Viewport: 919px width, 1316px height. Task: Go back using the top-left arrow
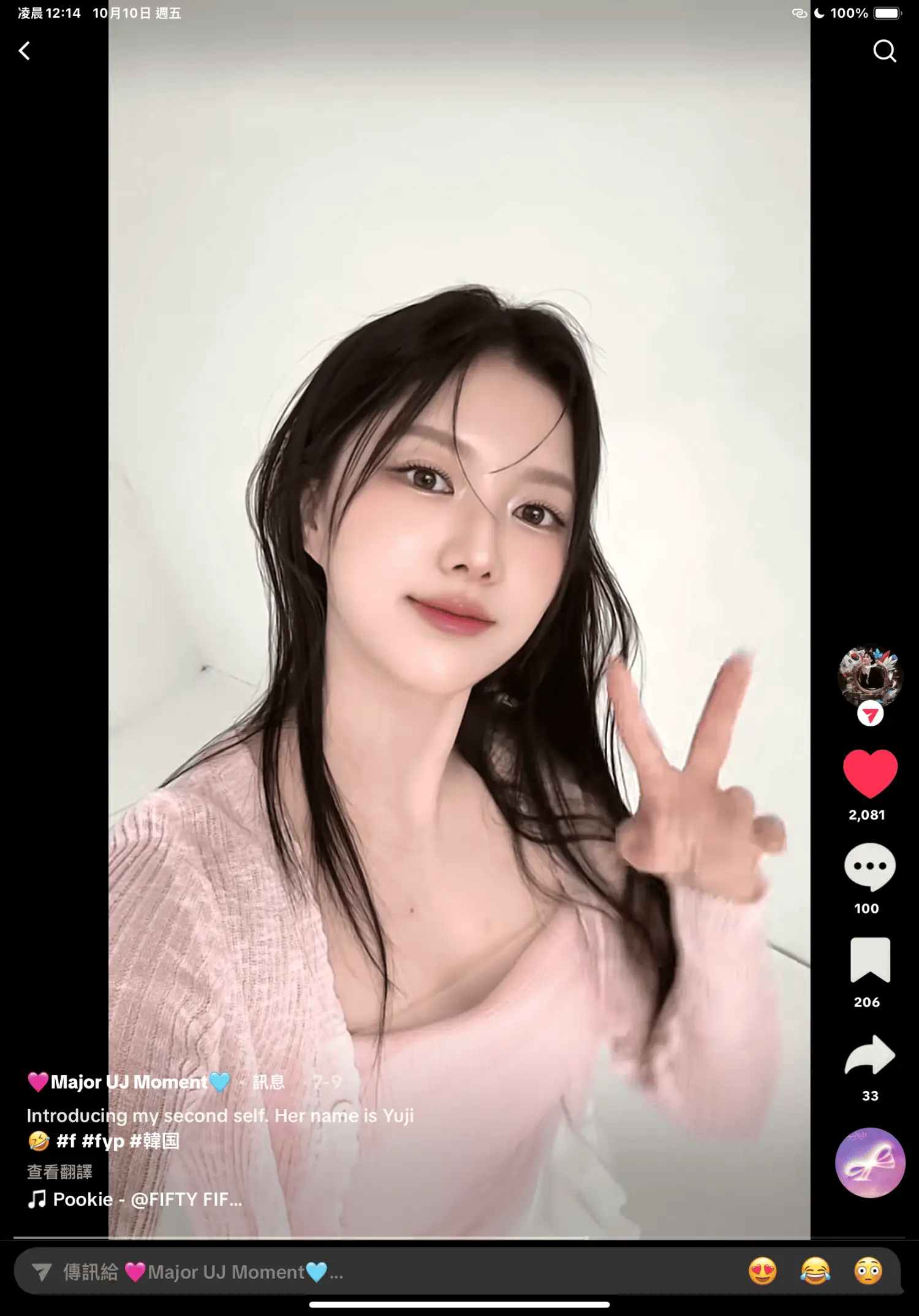click(25, 51)
